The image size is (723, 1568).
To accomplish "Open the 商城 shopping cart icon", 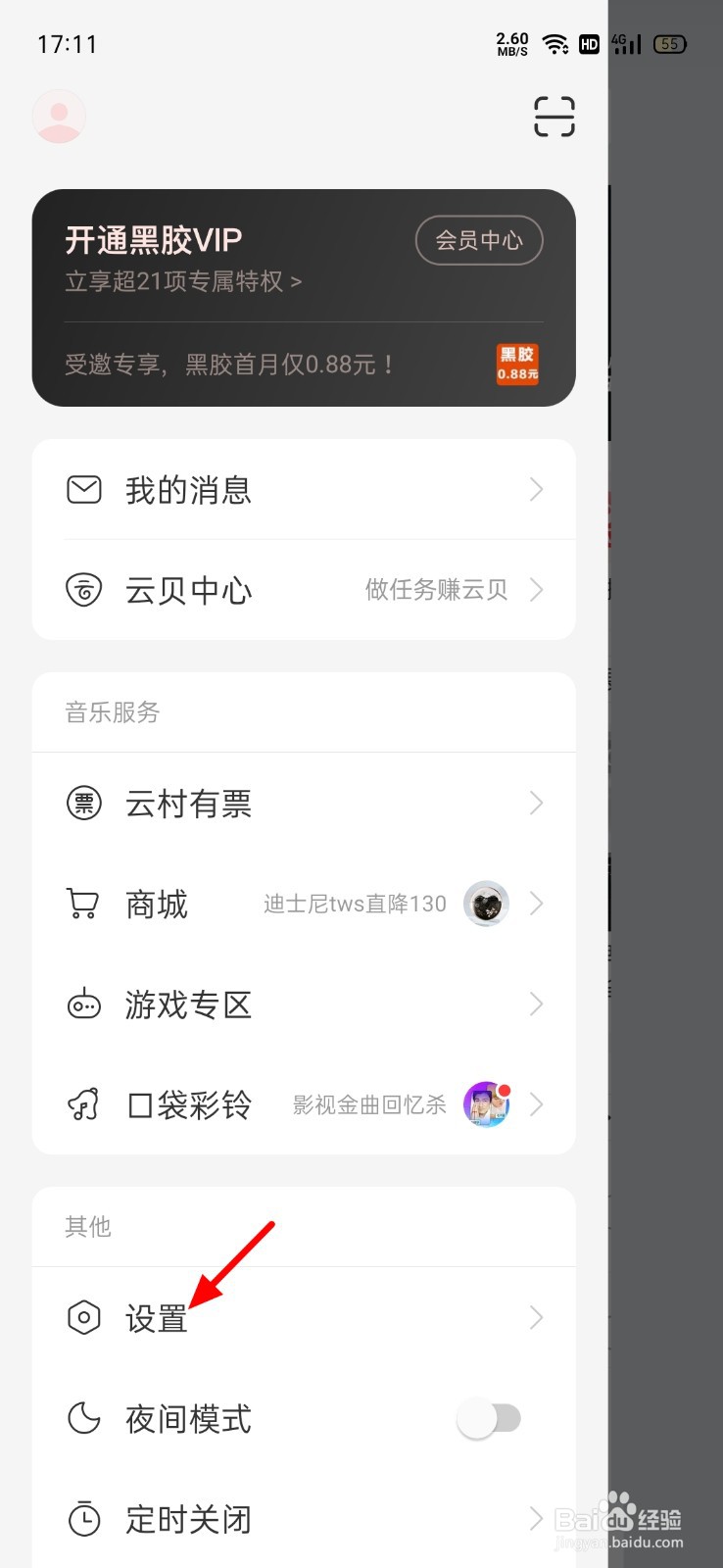I will click(84, 904).
